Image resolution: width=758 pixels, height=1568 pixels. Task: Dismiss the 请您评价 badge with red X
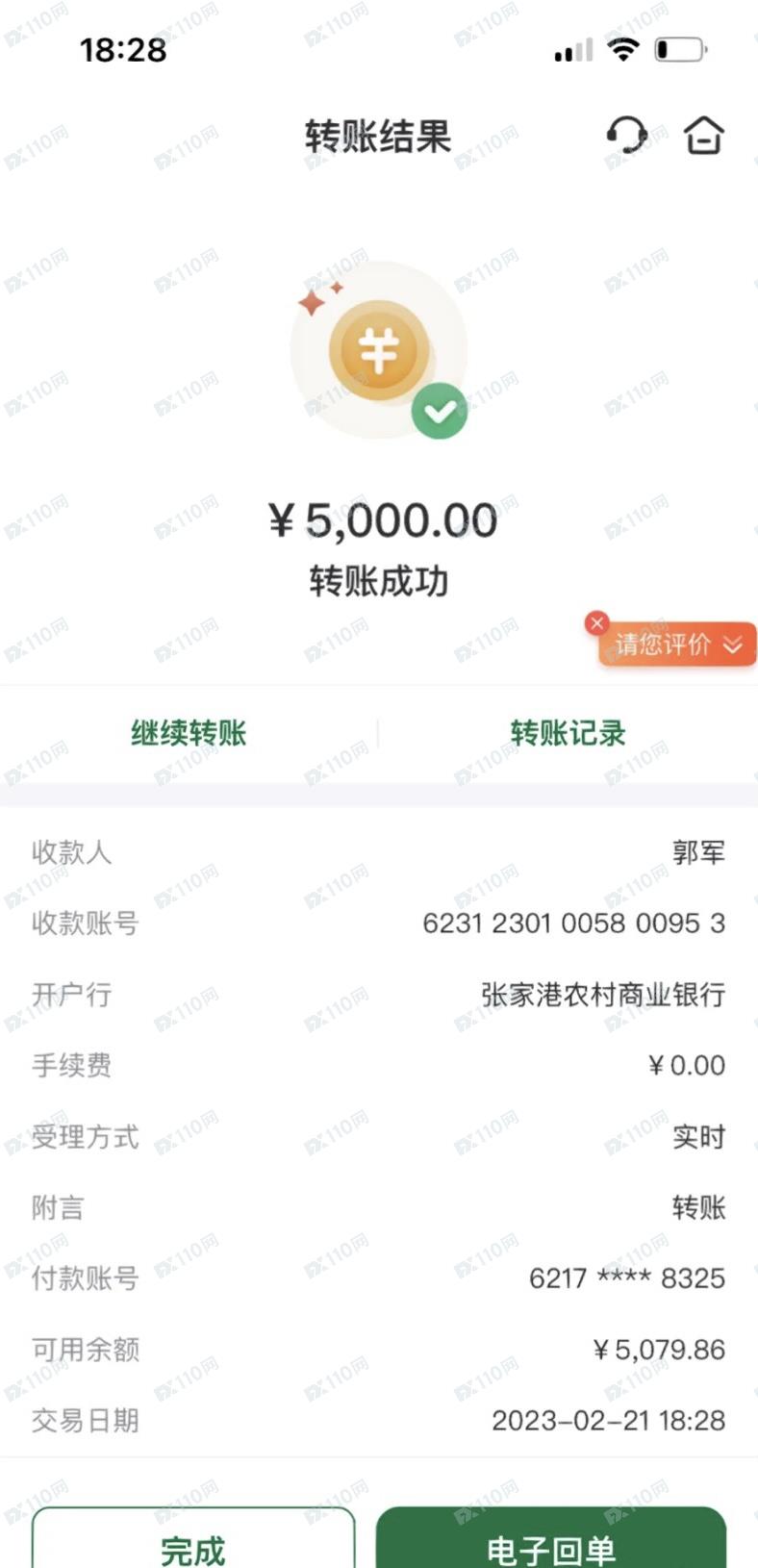596,622
